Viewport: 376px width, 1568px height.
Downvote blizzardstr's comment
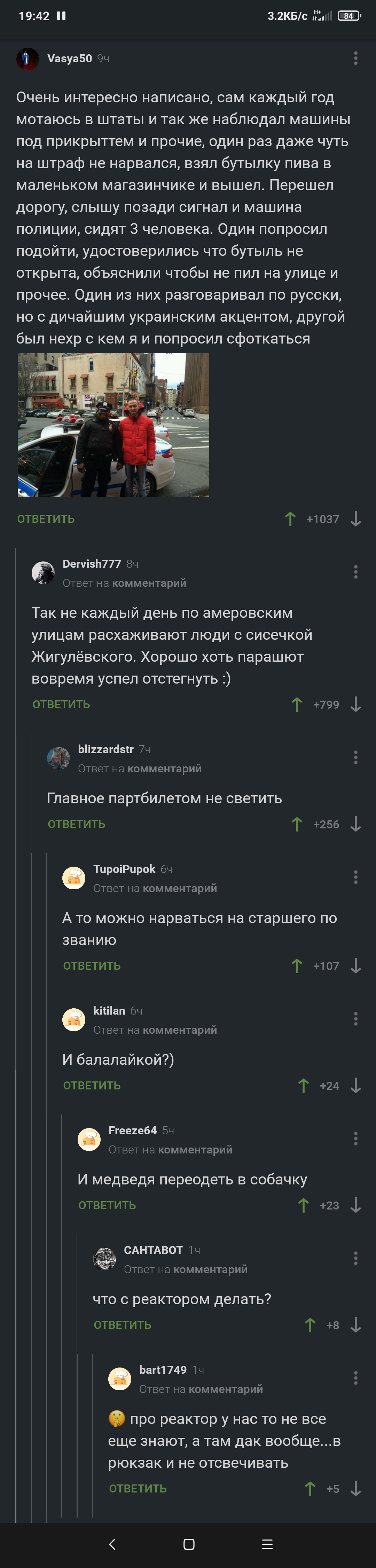[356, 825]
